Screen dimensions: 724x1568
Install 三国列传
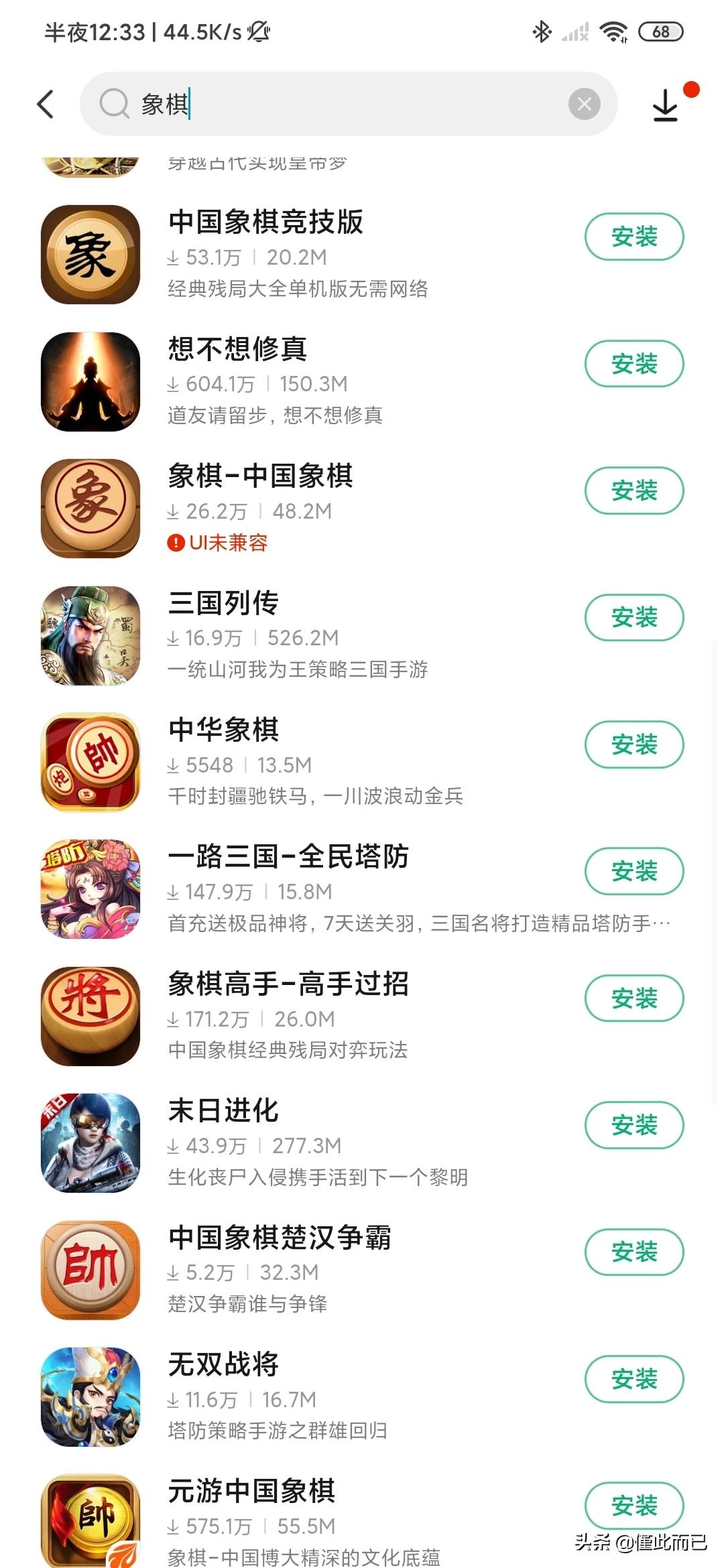pos(634,617)
